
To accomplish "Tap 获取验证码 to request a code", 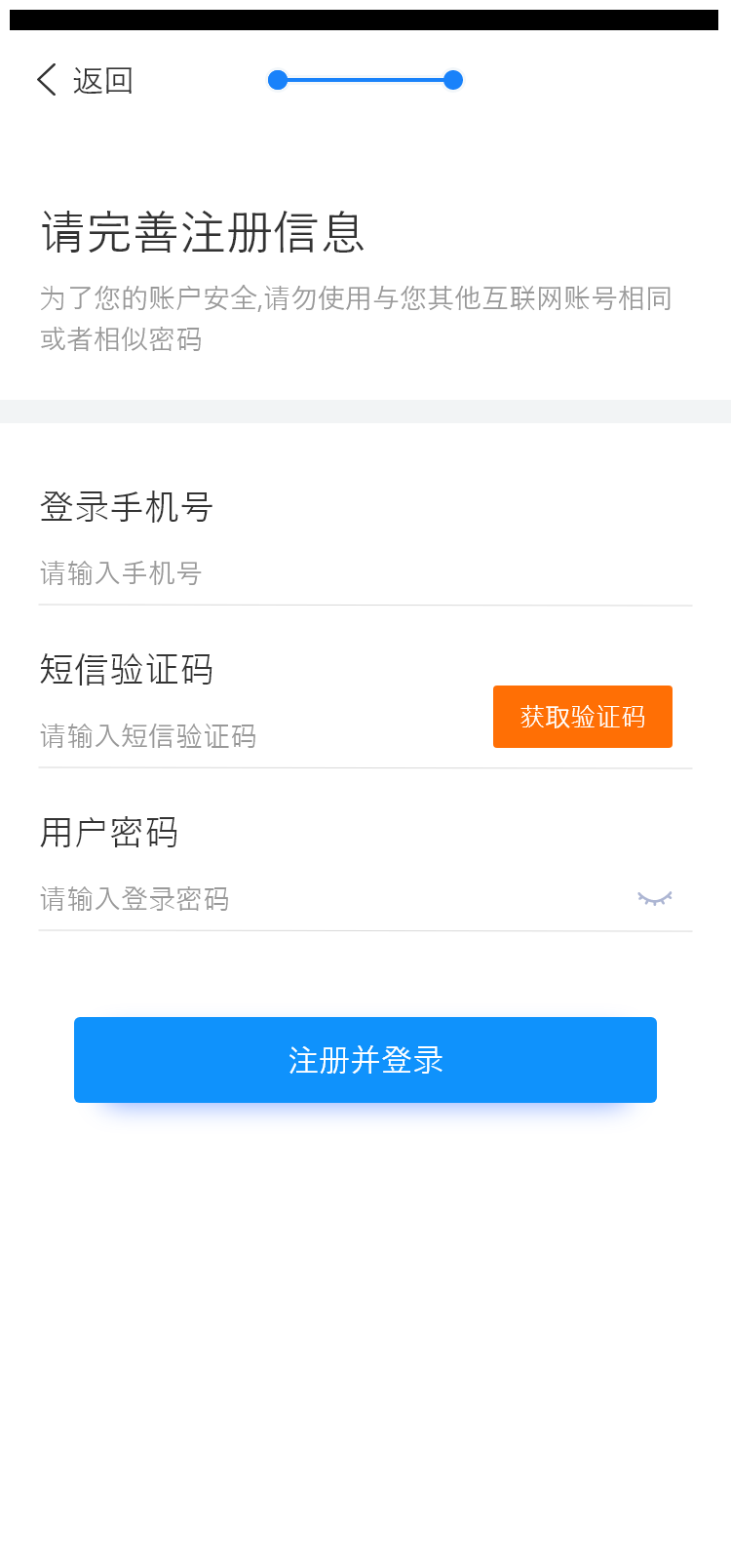I will click(582, 717).
